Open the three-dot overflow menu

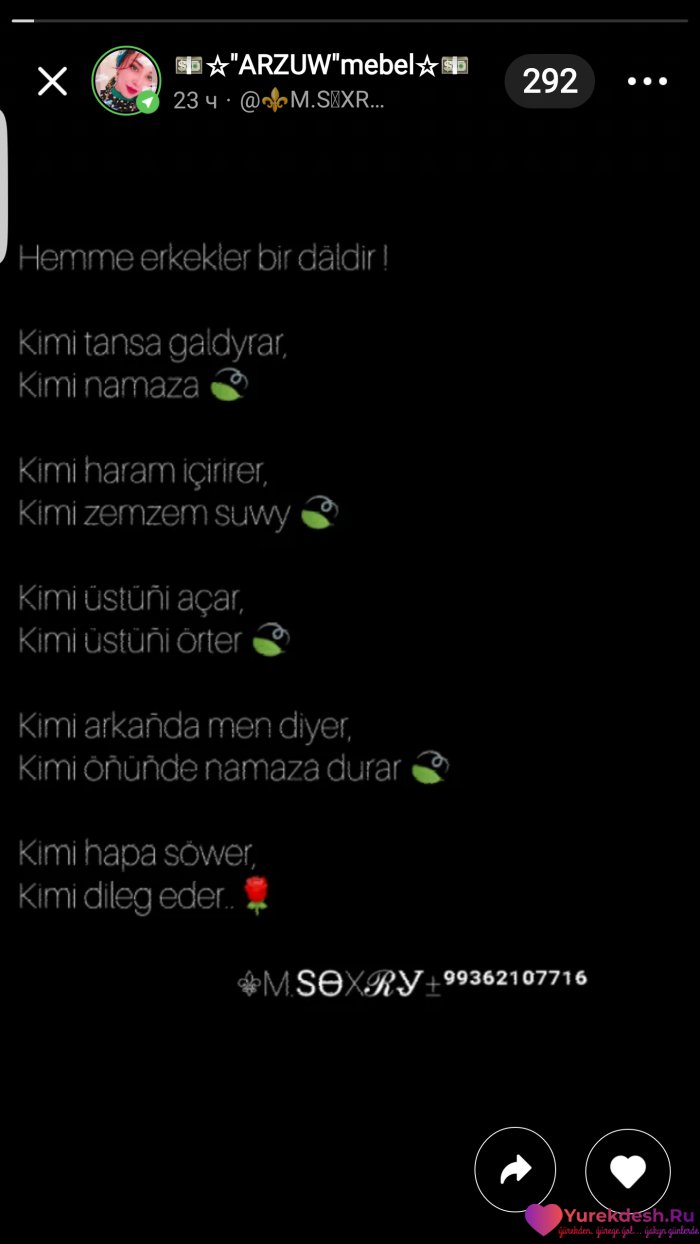tap(647, 81)
